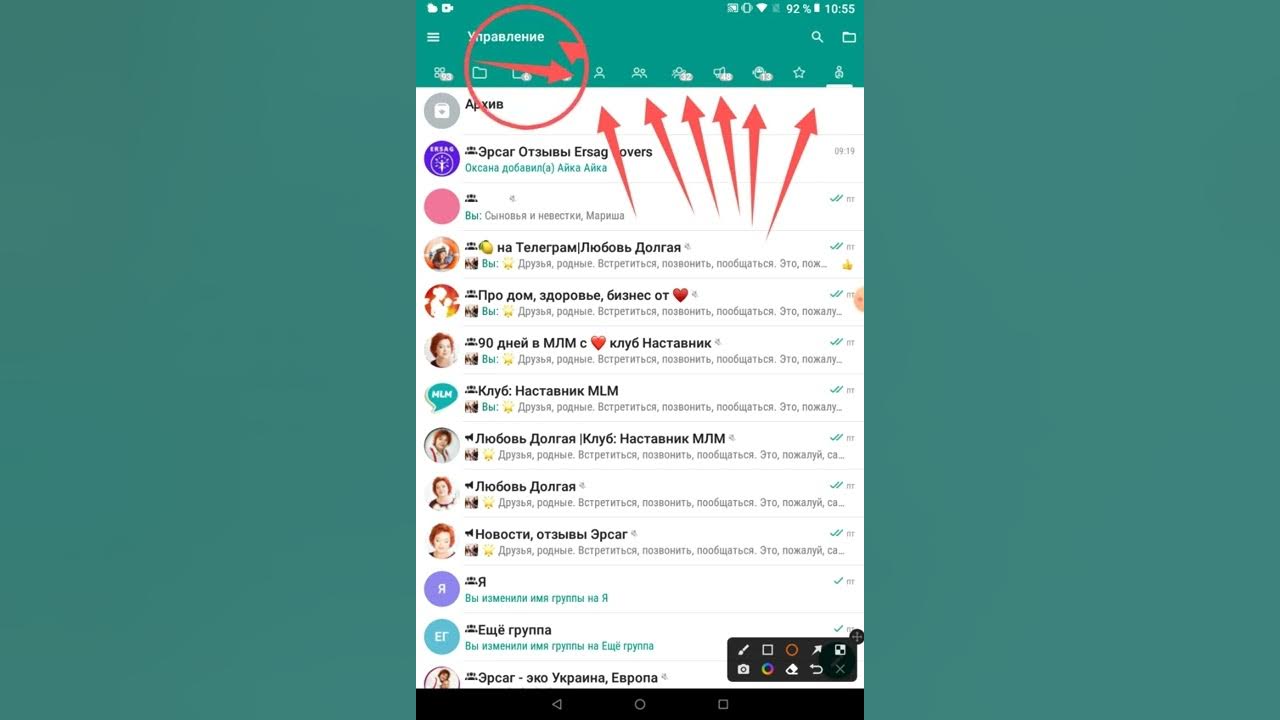Open the search magnifier

(817, 37)
